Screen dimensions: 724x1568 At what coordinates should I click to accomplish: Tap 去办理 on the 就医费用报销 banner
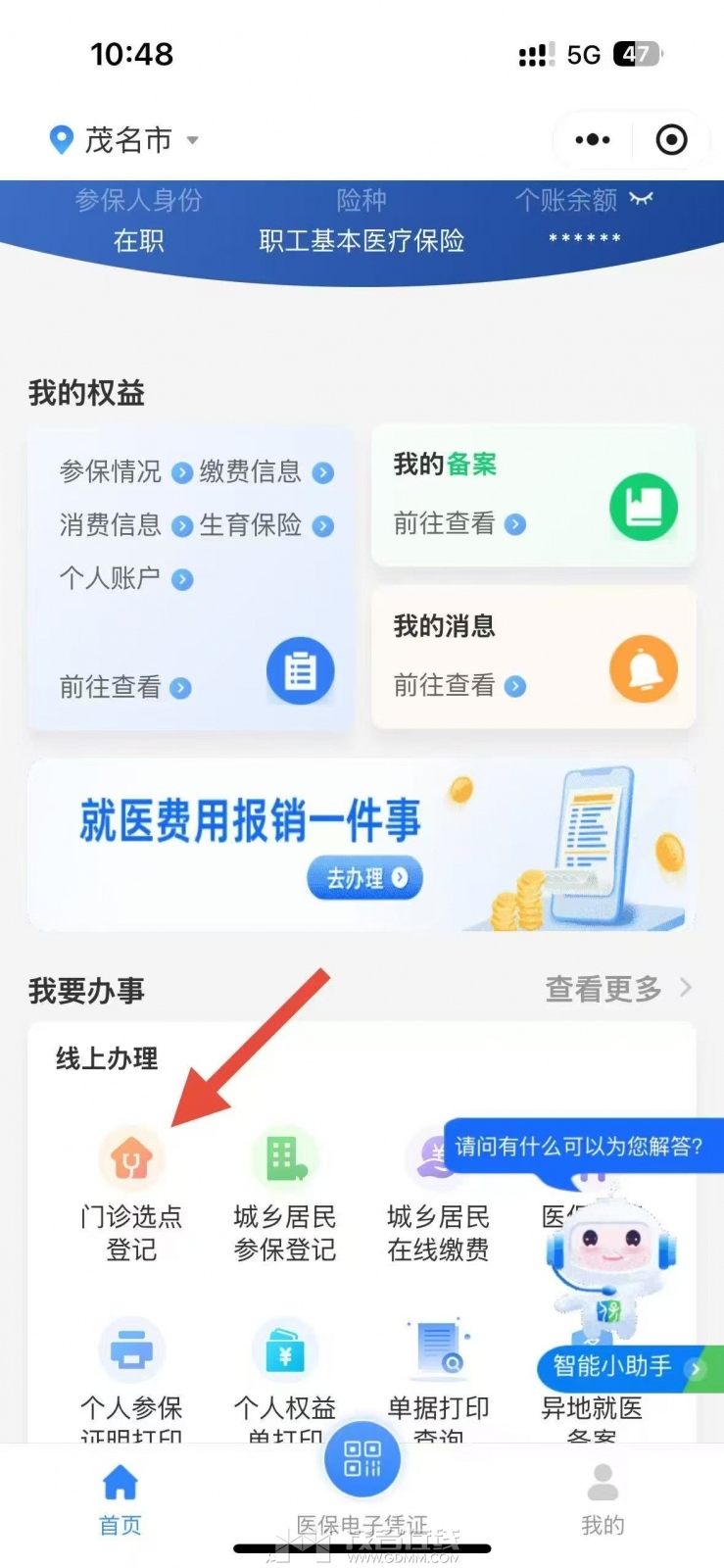(x=364, y=878)
